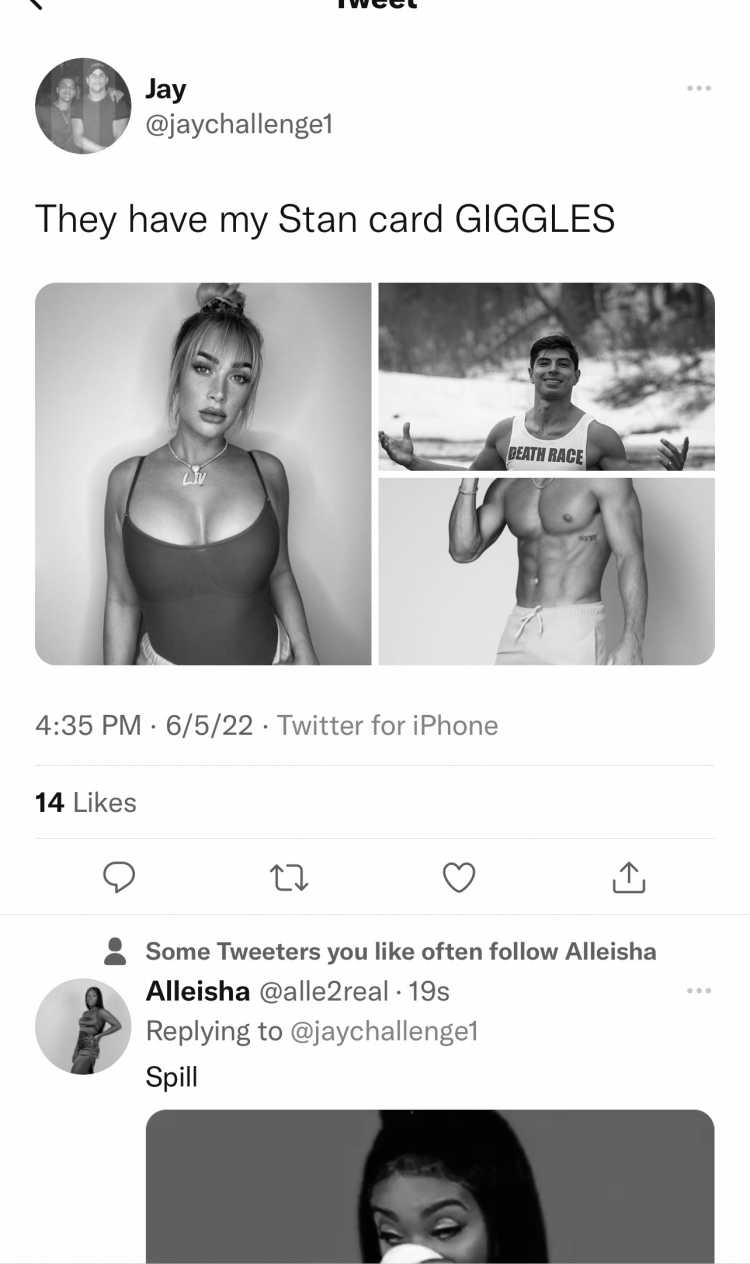Viewport: 750px width, 1264px height.
Task: Like Jay's tweet with the heart
Action: point(458,877)
